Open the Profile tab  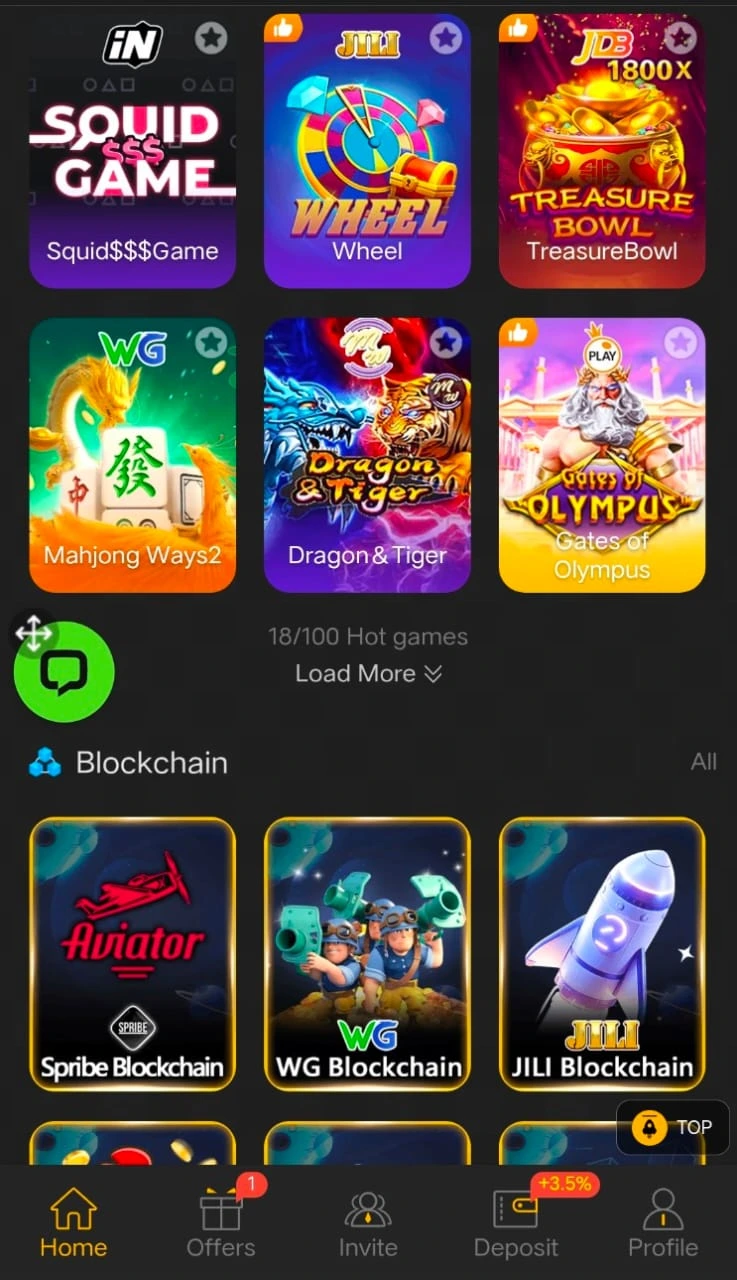pyautogui.click(x=663, y=1212)
